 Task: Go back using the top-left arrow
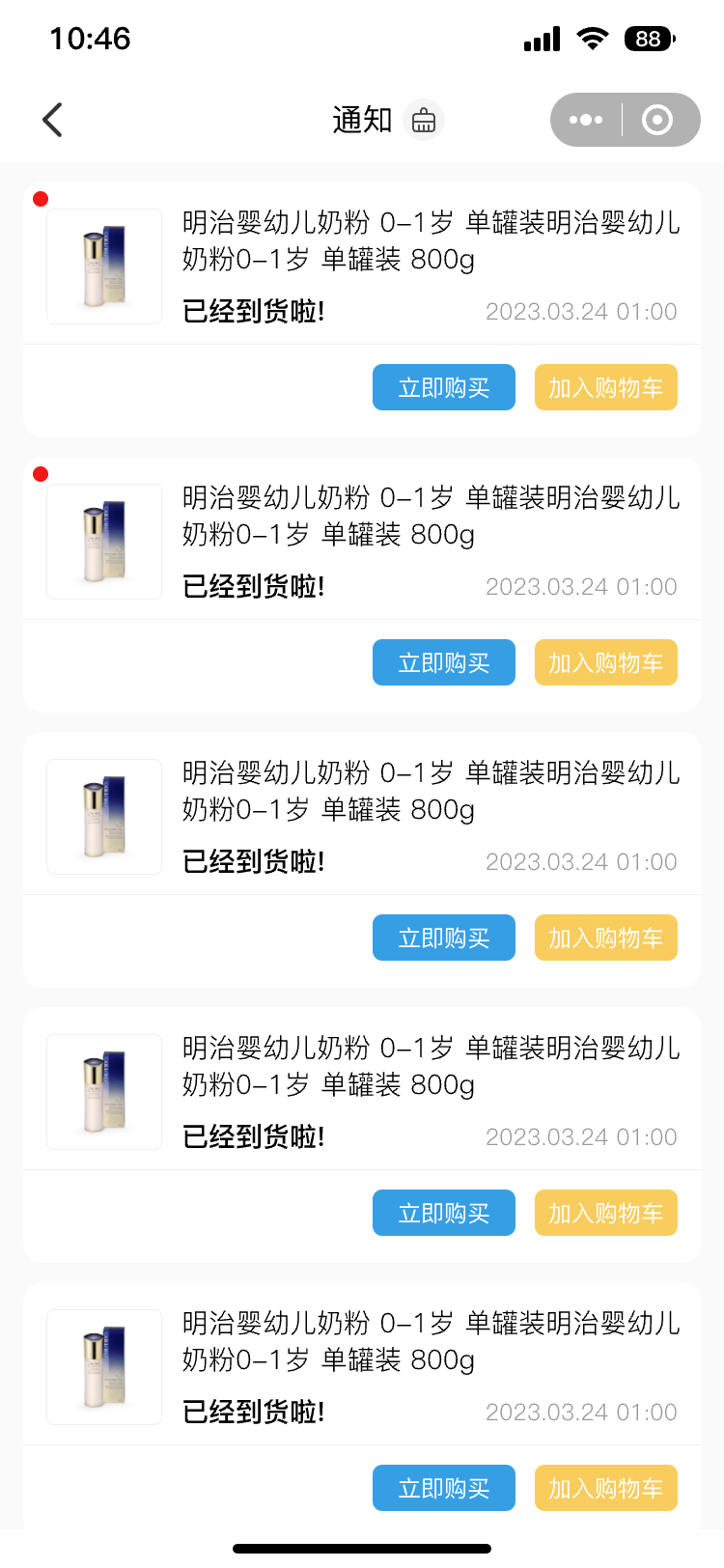tap(53, 120)
